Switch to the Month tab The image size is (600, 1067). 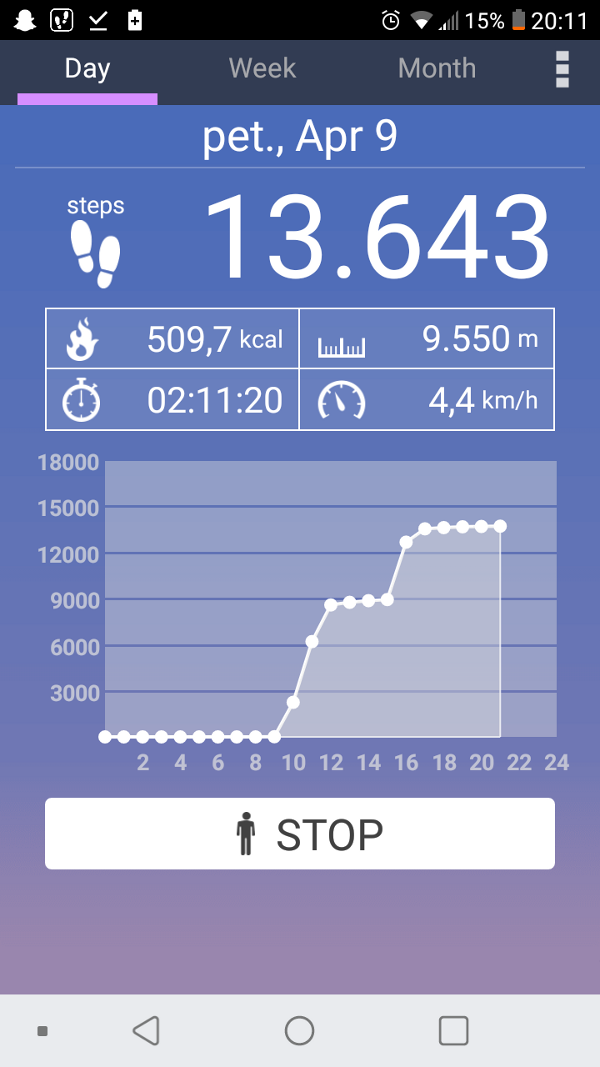[437, 69]
